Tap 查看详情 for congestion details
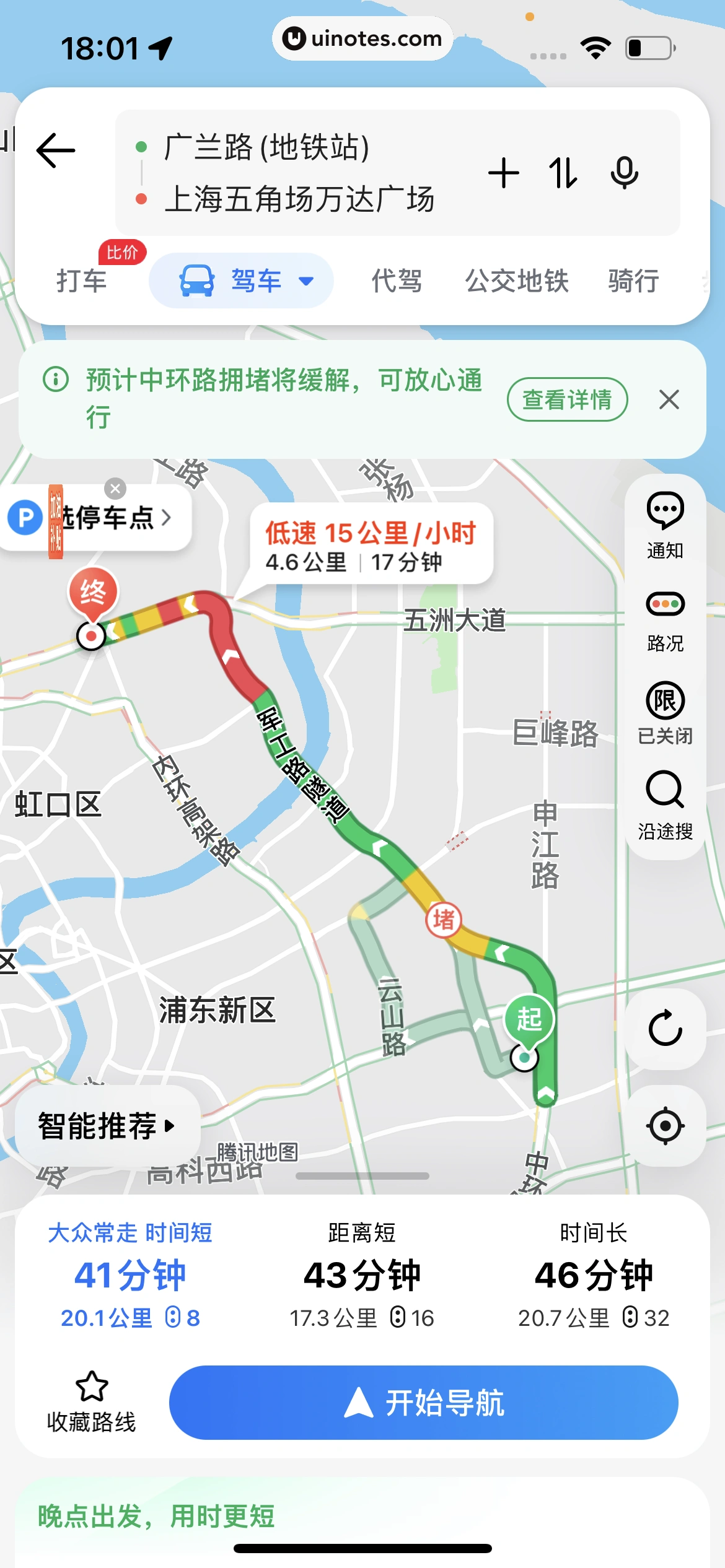The height and width of the screenshot is (1568, 725). pos(567,399)
